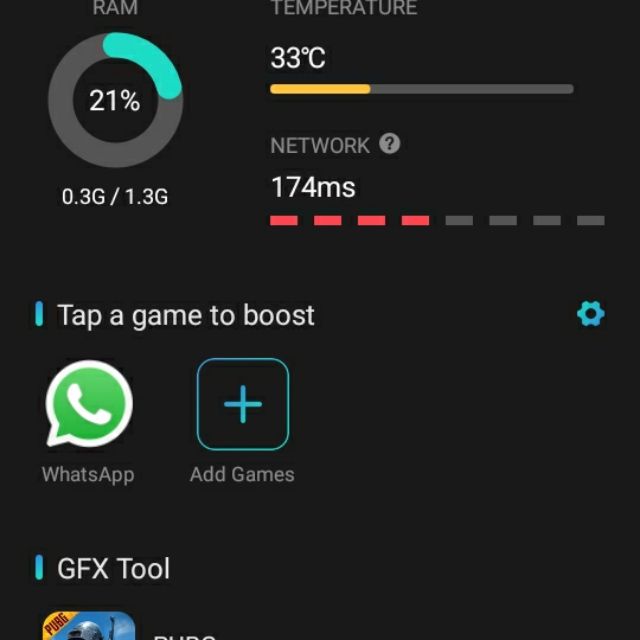Boost the WhatsApp app
Image resolution: width=640 pixels, height=640 pixels.
[88, 404]
